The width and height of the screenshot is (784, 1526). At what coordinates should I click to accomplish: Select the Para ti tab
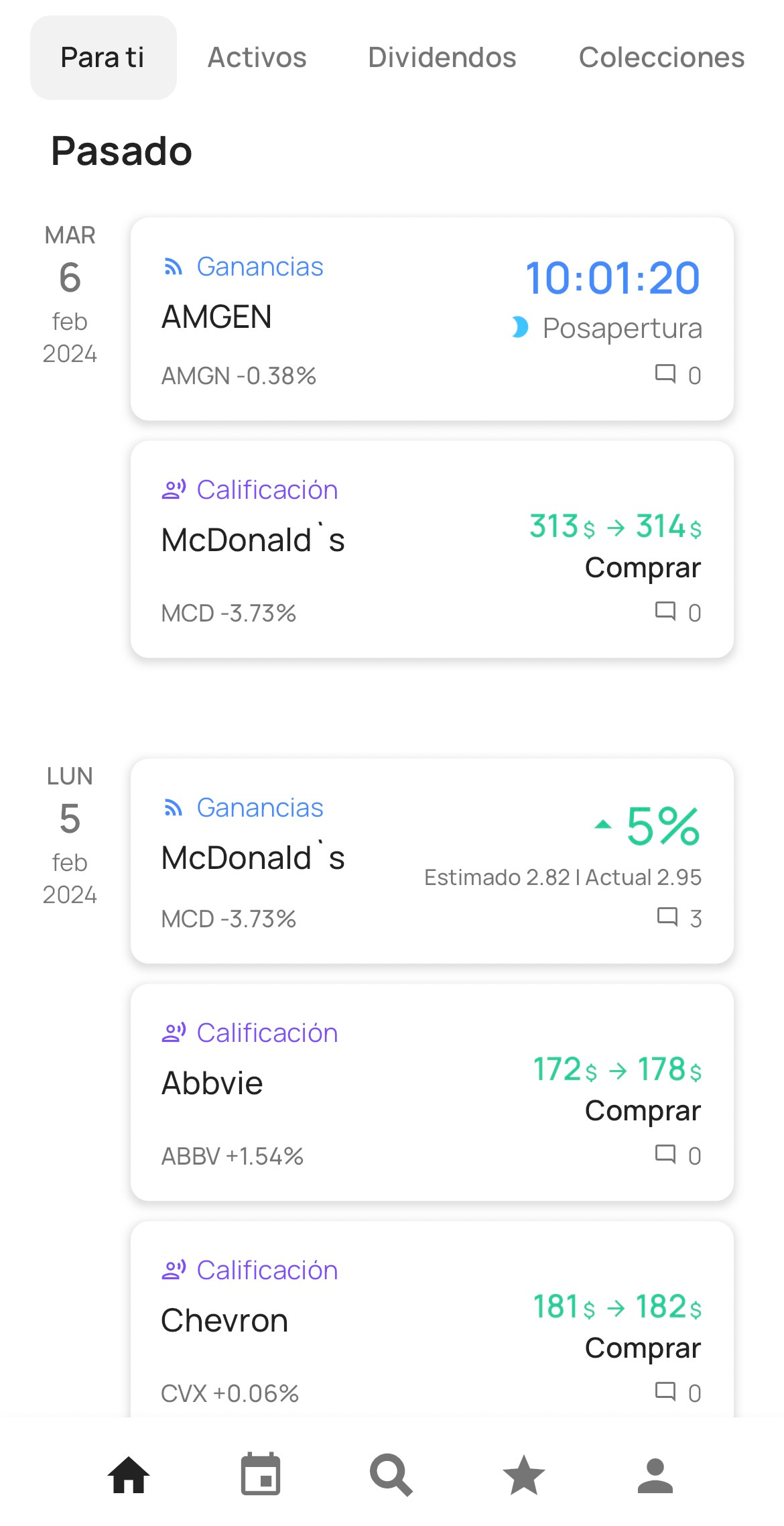coord(103,58)
